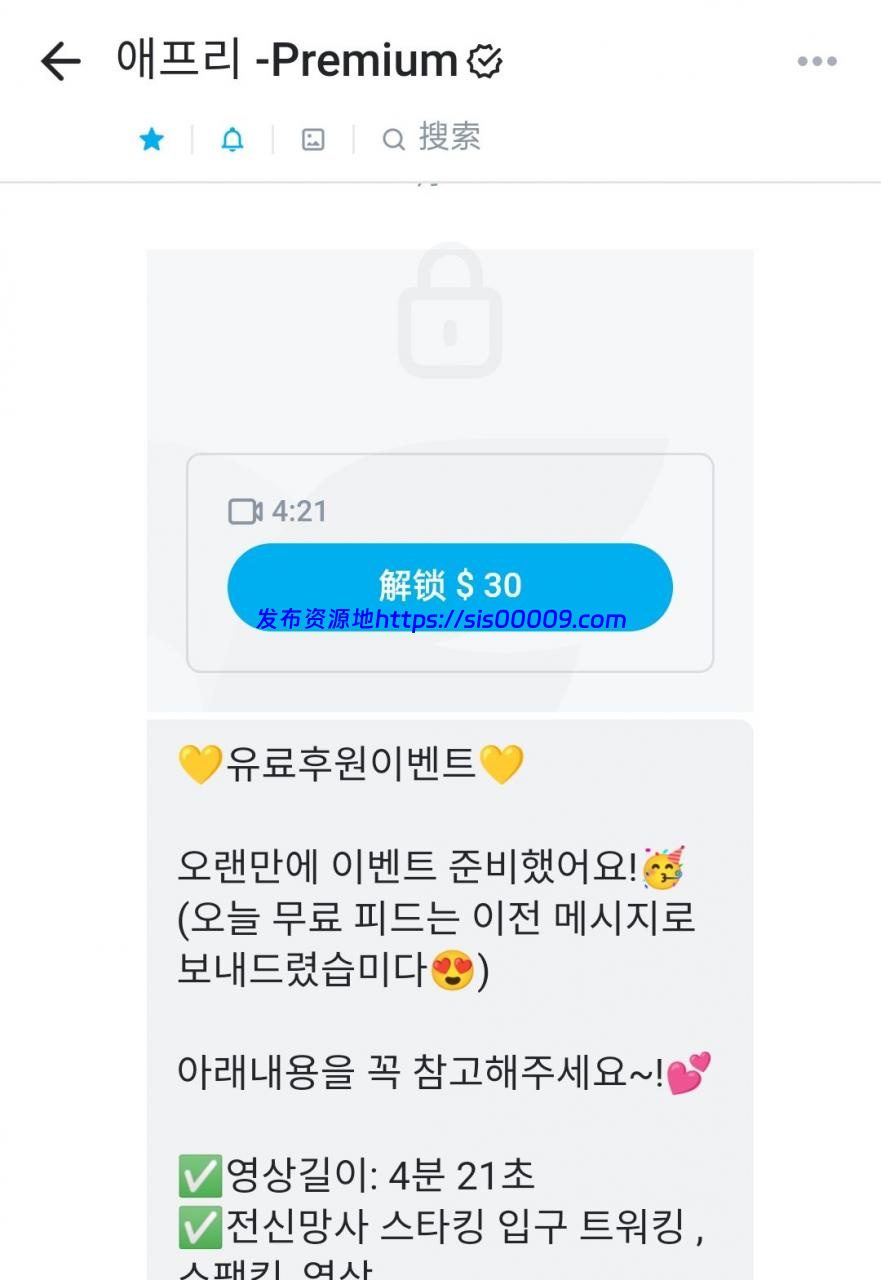This screenshot has width=881, height=1280.
Task: Click the verified checkmark badge next to Premium
Action: [x=484, y=60]
